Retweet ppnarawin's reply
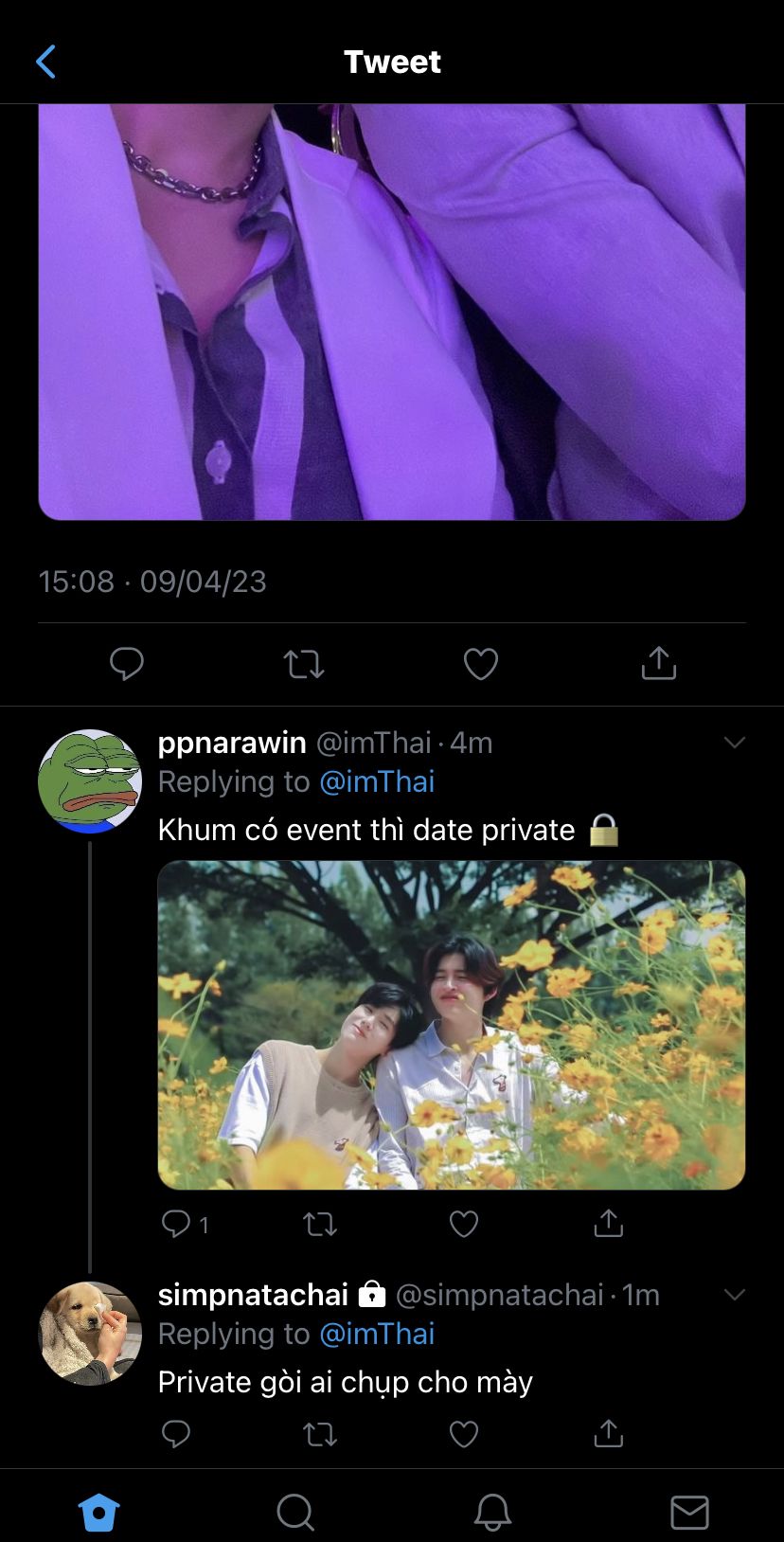Viewport: 784px width, 1542px height. pyautogui.click(x=320, y=1224)
